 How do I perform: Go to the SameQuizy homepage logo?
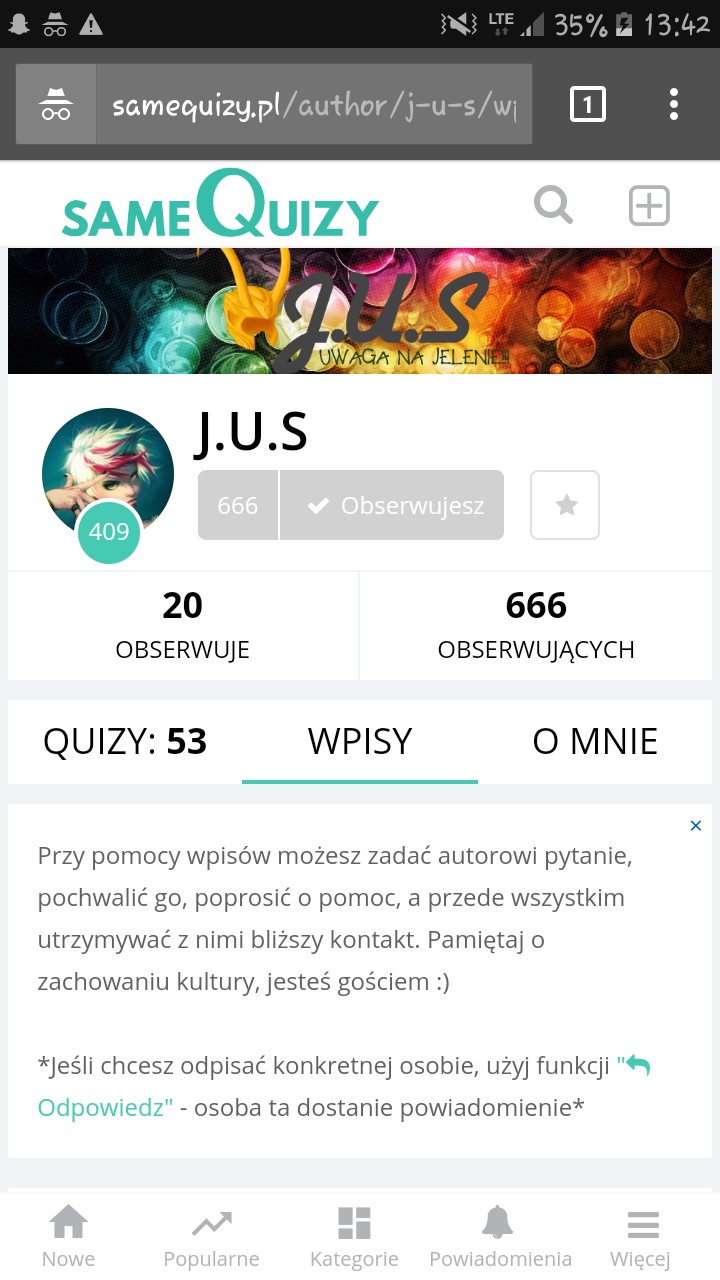(220, 205)
